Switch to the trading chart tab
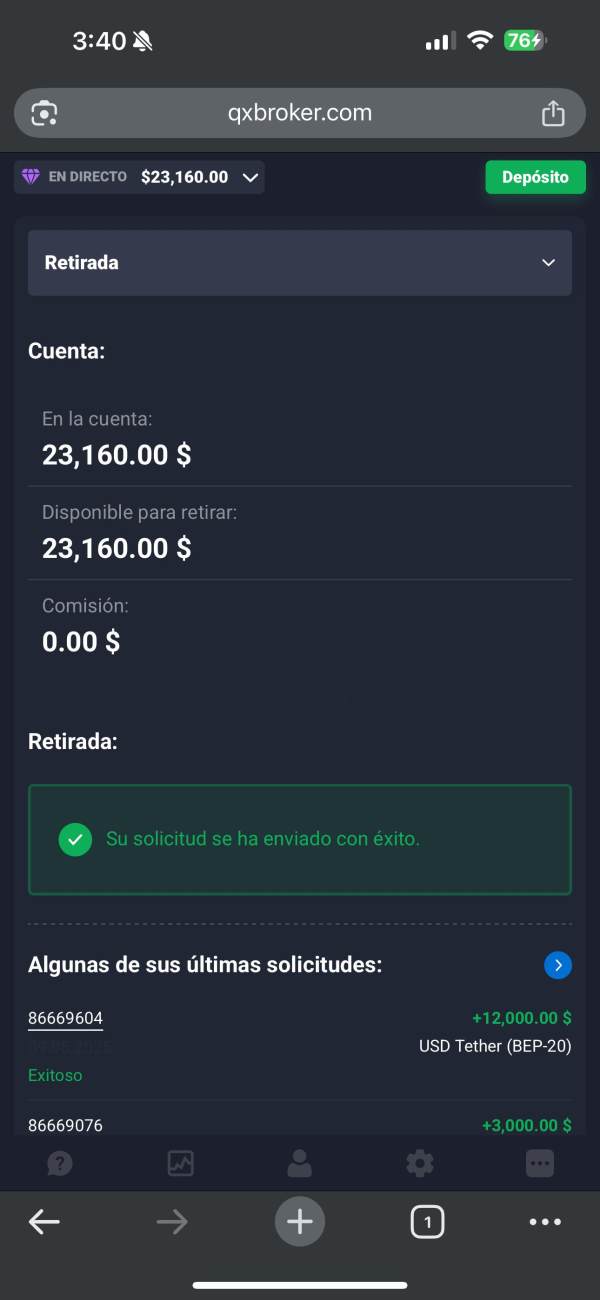Screen dimensions: 600x1300 point(180,1163)
